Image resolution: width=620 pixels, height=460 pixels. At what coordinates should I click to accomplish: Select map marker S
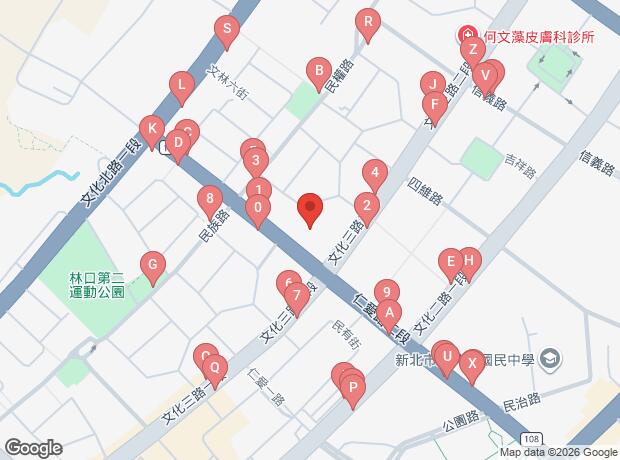[227, 31]
